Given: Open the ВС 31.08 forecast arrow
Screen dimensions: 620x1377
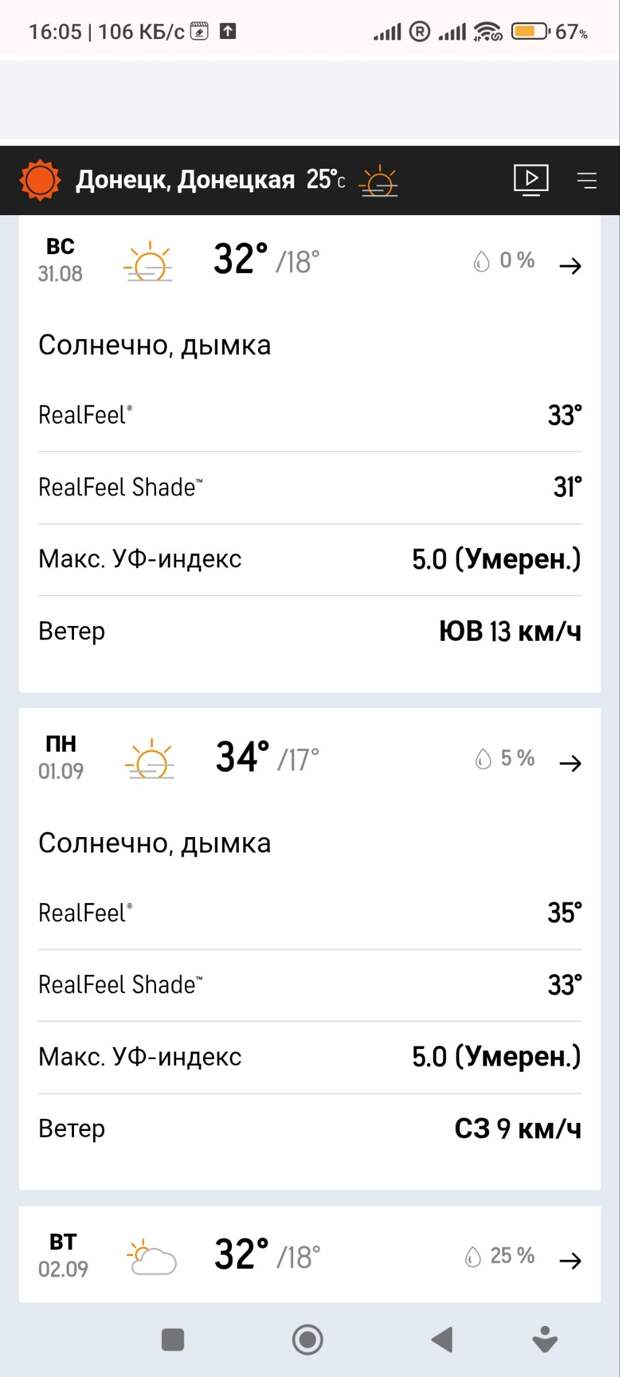Looking at the screenshot, I should (x=570, y=266).
